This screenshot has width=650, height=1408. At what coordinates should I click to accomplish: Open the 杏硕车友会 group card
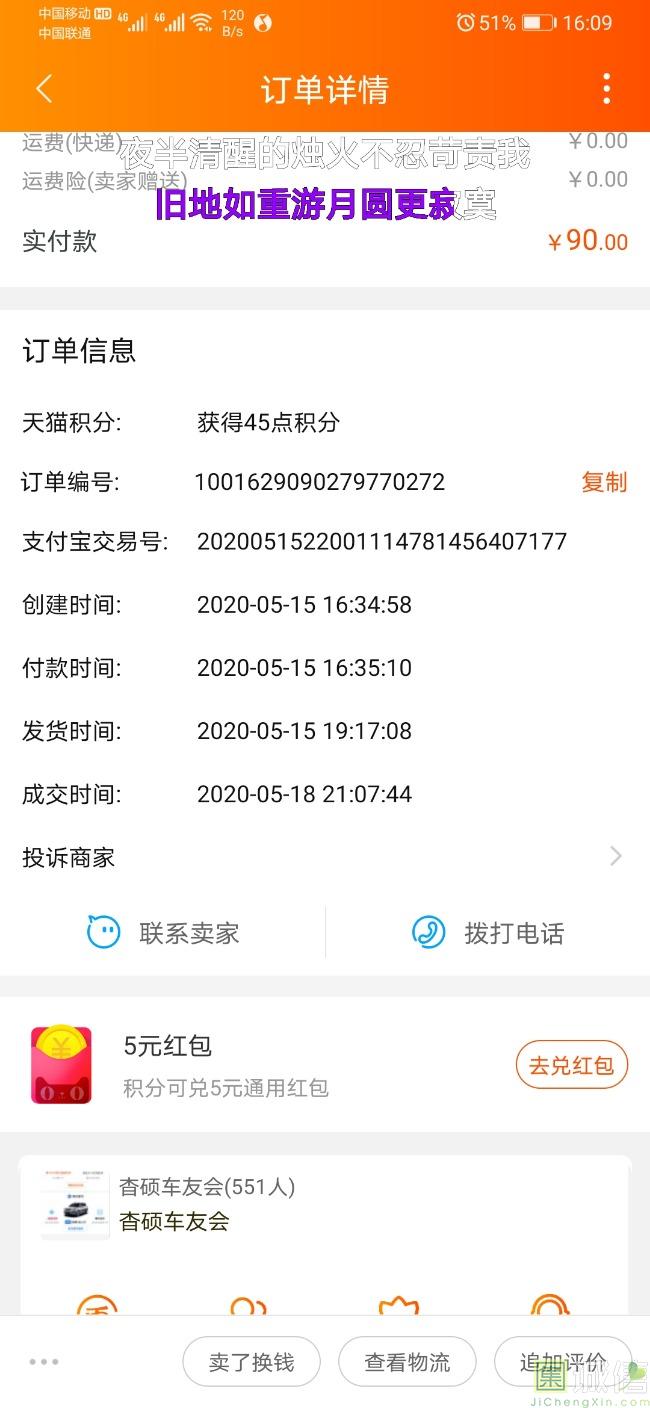coord(325,1206)
